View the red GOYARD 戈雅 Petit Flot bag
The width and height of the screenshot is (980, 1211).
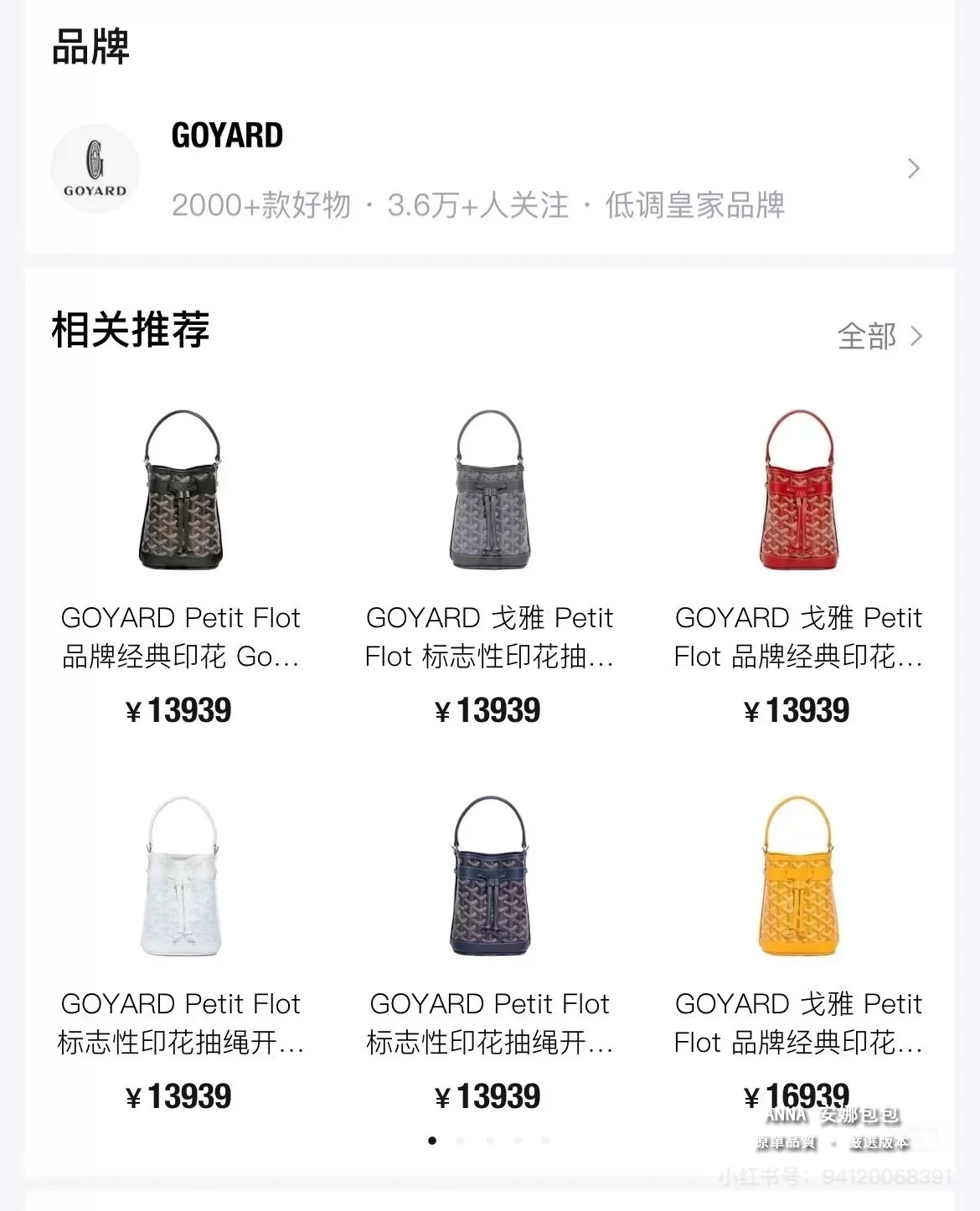(x=798, y=492)
